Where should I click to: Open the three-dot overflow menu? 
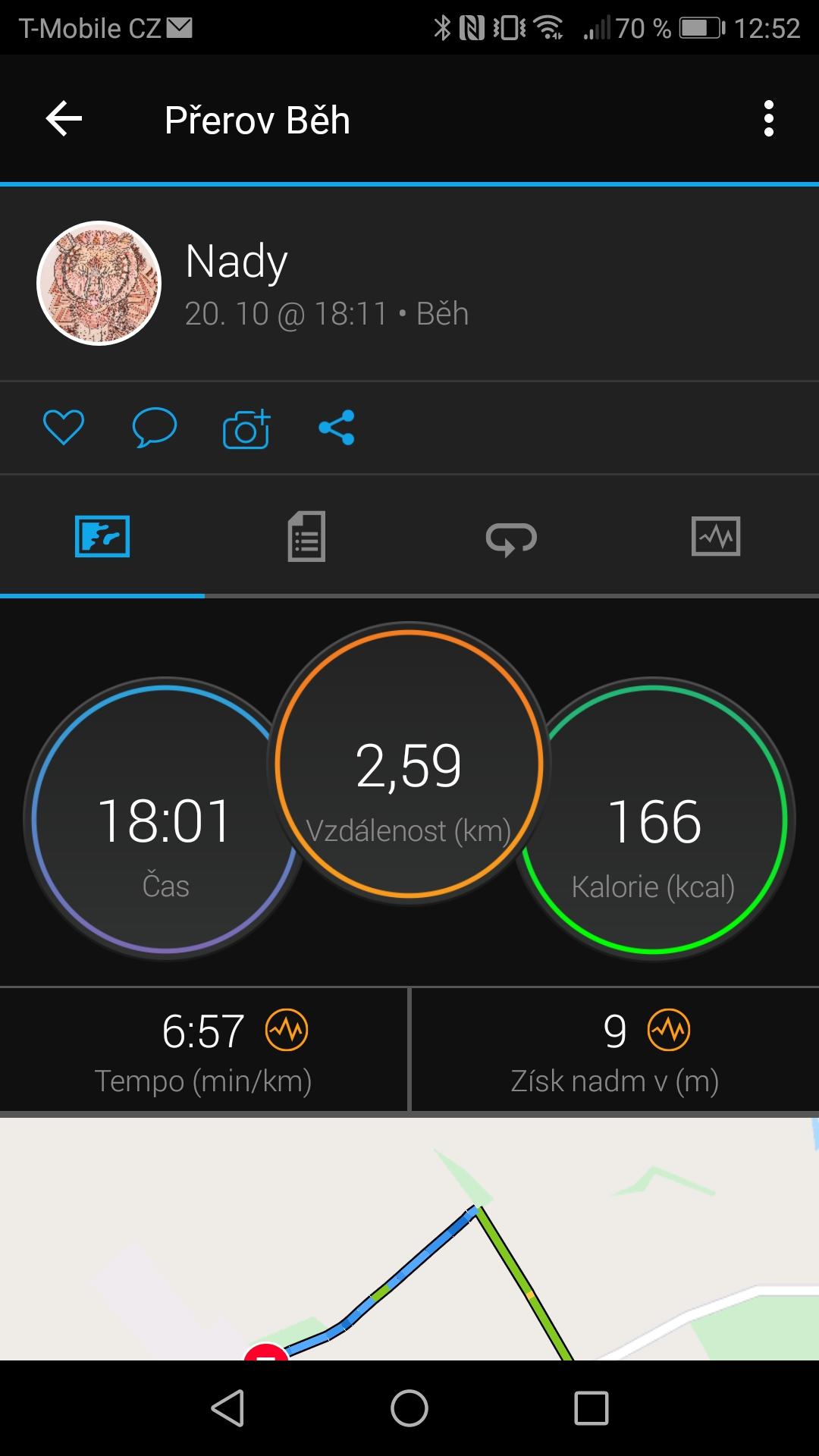[769, 119]
